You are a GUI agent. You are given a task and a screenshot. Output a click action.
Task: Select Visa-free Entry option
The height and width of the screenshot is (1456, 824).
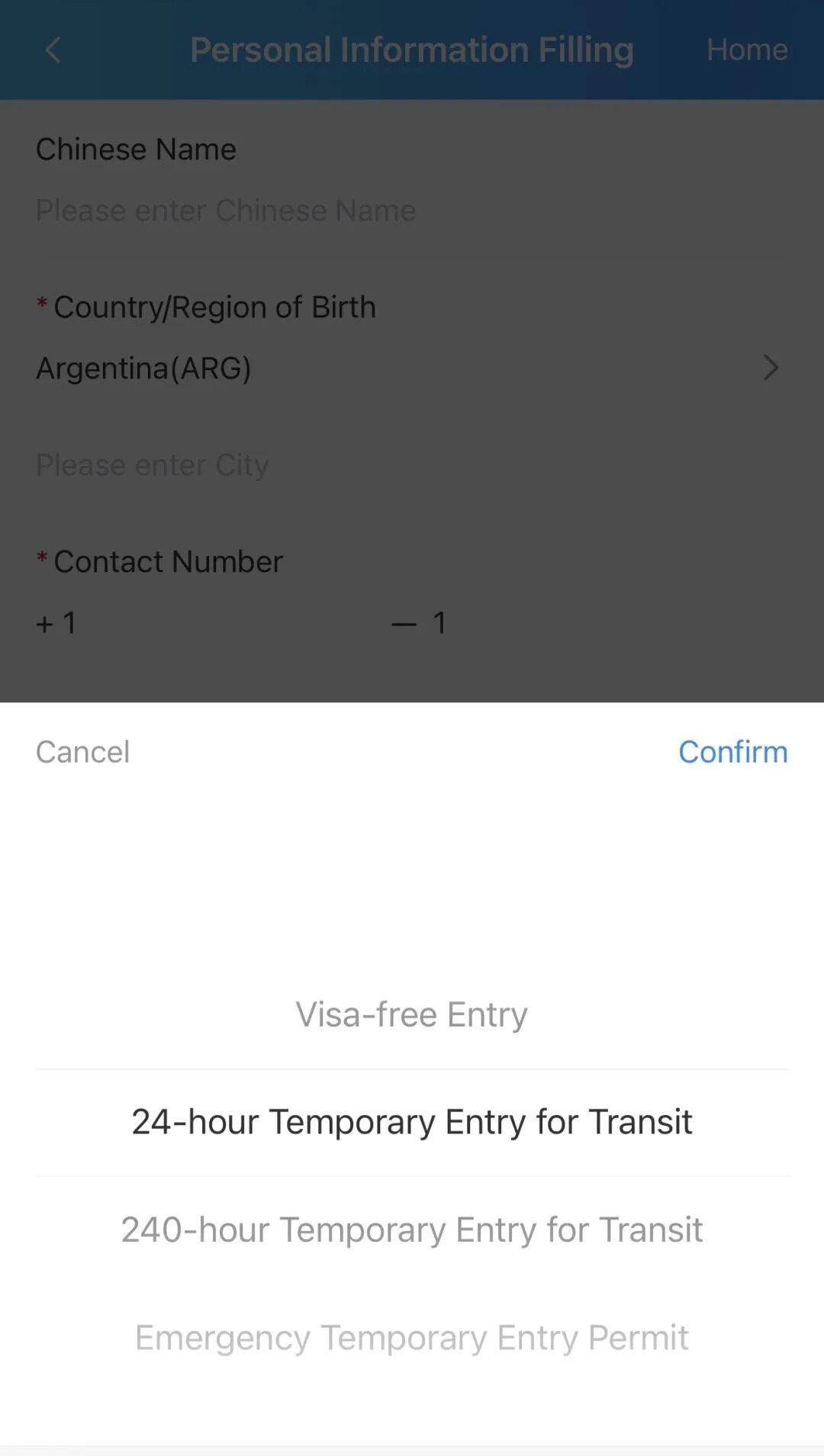point(412,1015)
